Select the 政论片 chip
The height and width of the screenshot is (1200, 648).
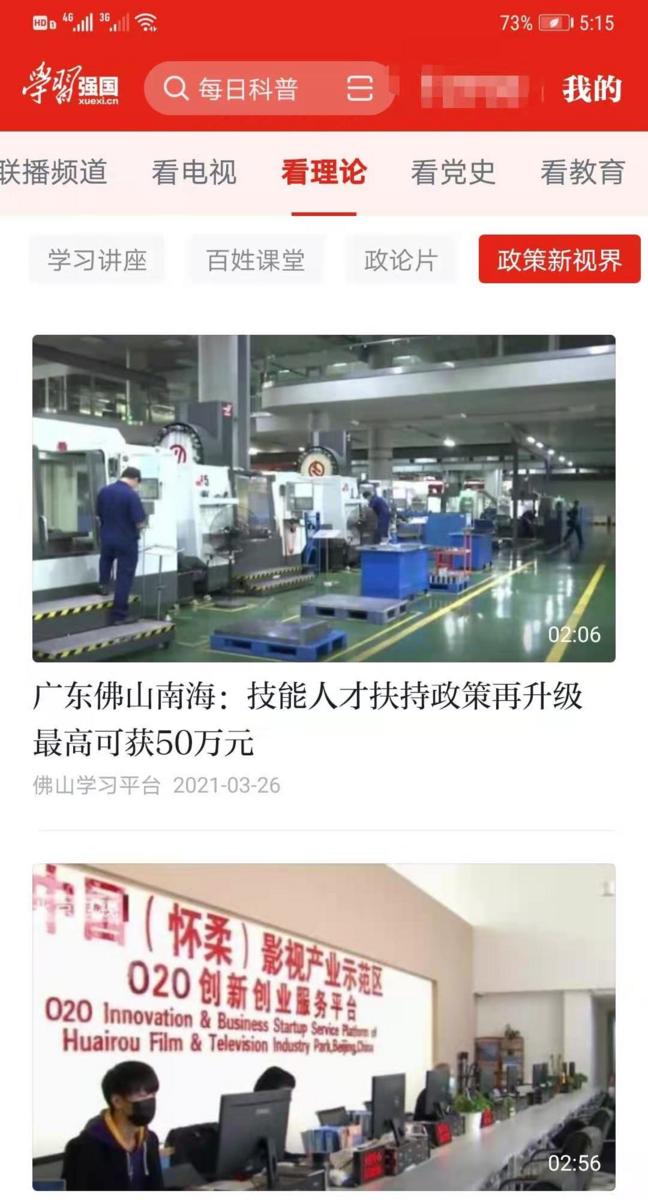[401, 260]
